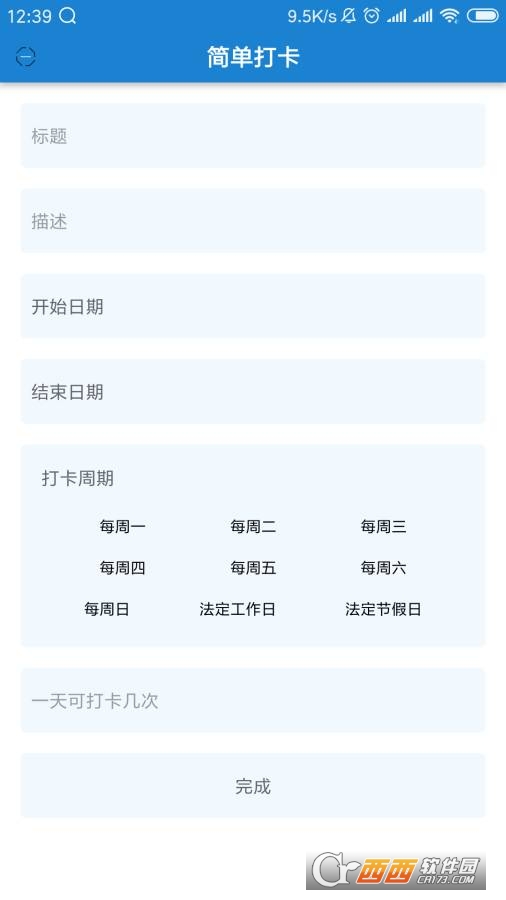Open the 开始日期 start date picker

253,306
